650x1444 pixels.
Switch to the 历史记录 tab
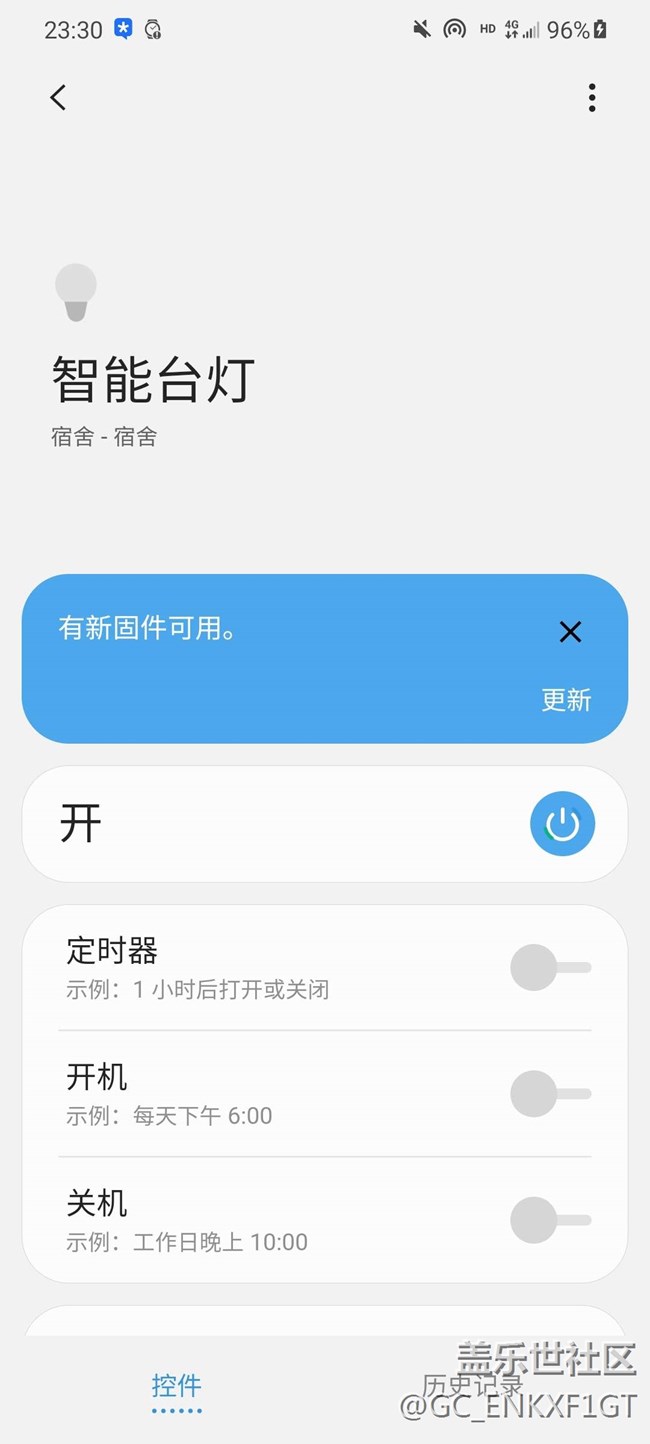coord(472,1386)
